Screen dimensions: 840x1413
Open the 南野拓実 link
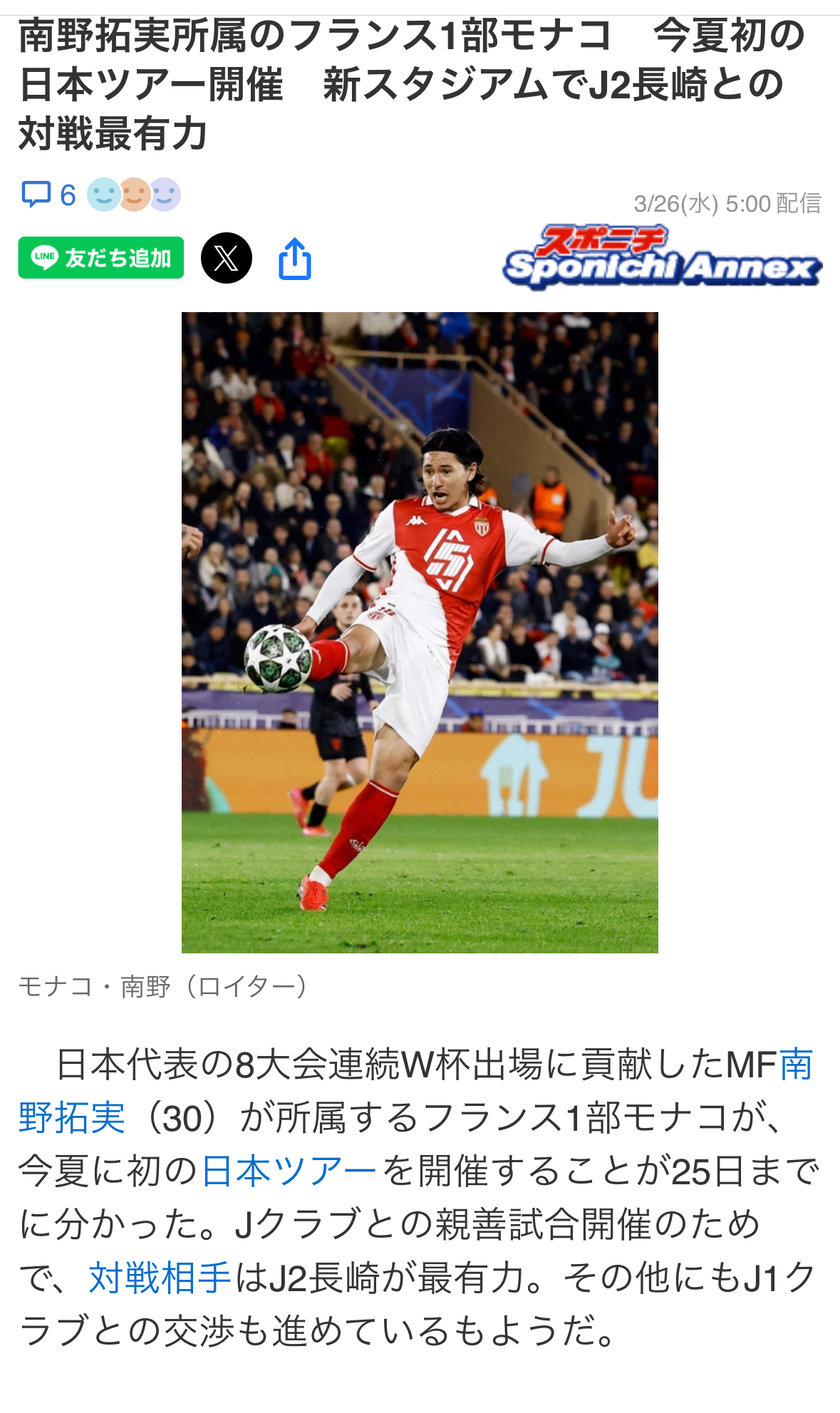[71, 1117]
